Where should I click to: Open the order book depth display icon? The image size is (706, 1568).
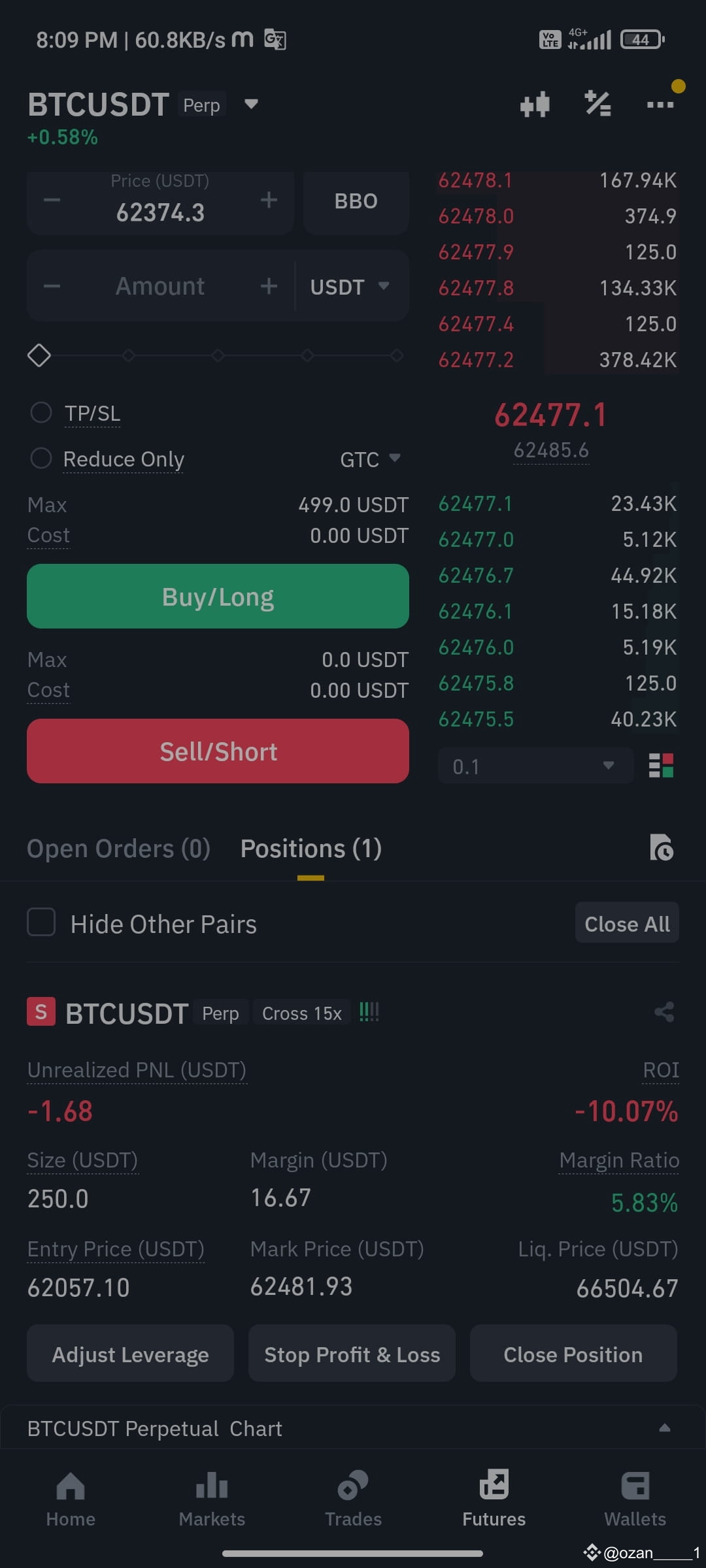(x=661, y=765)
